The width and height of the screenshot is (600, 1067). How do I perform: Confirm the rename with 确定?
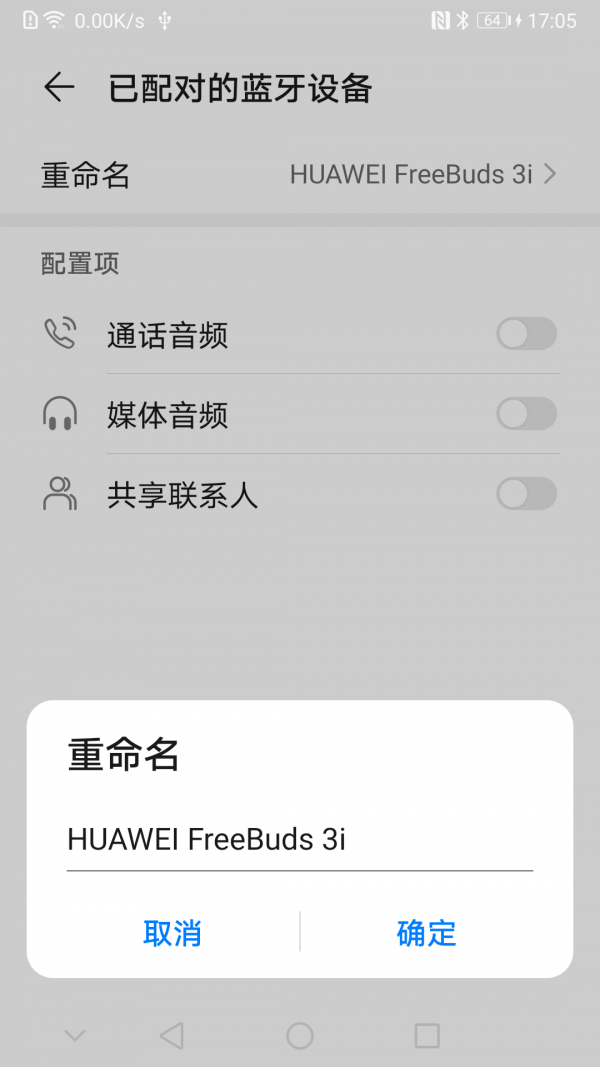[x=427, y=933]
